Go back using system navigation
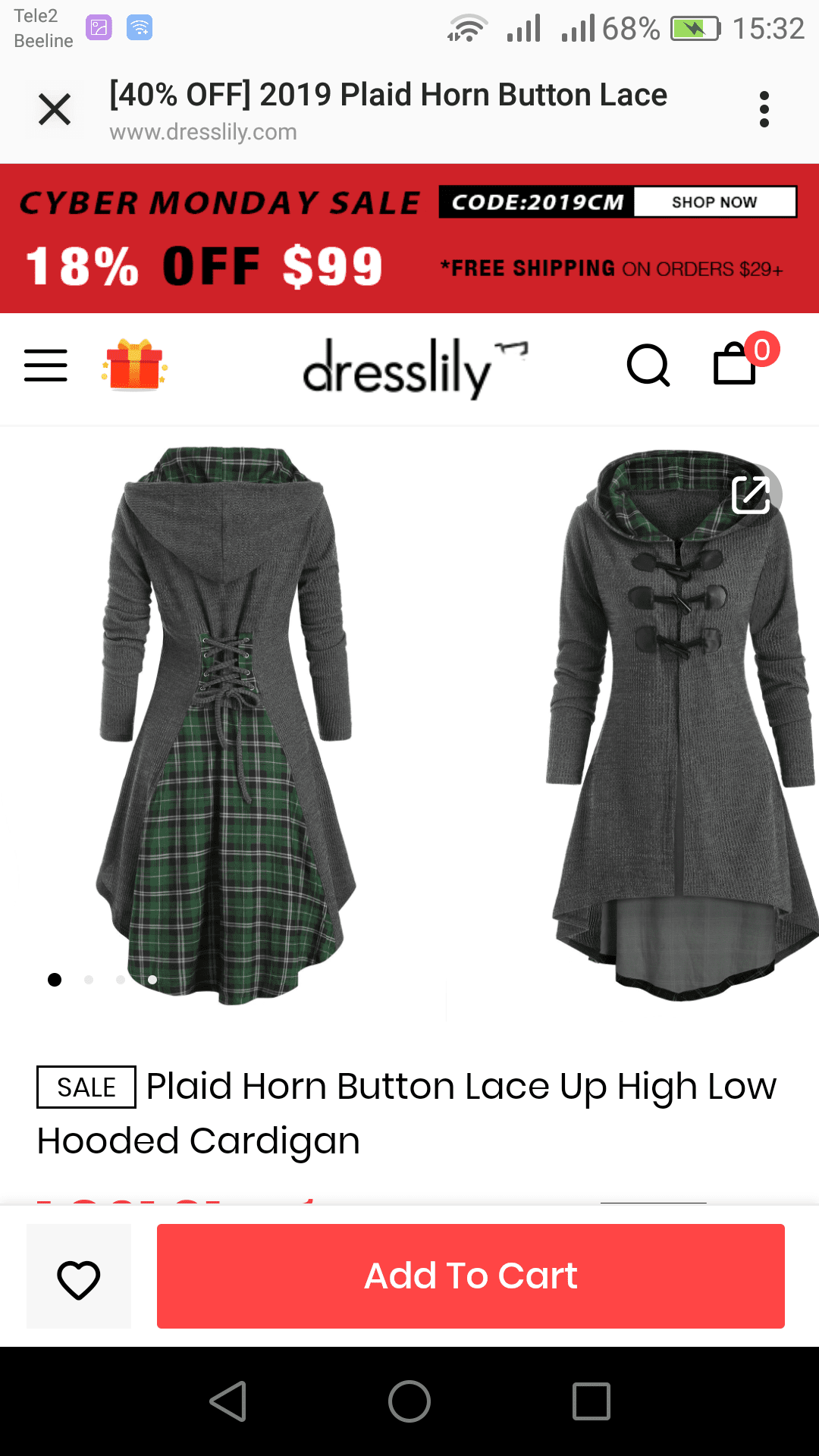 point(227,1401)
